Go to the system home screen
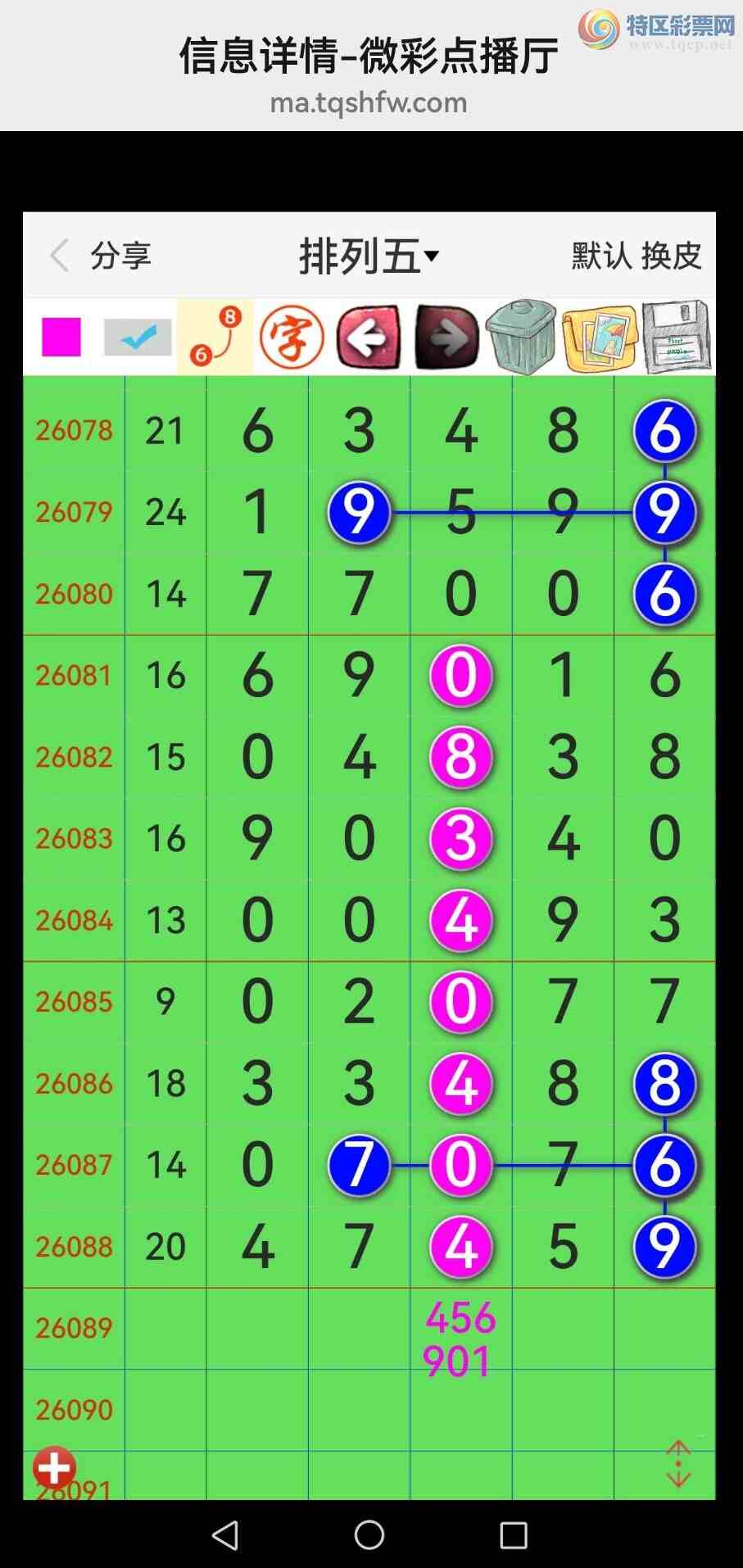 click(x=369, y=1535)
